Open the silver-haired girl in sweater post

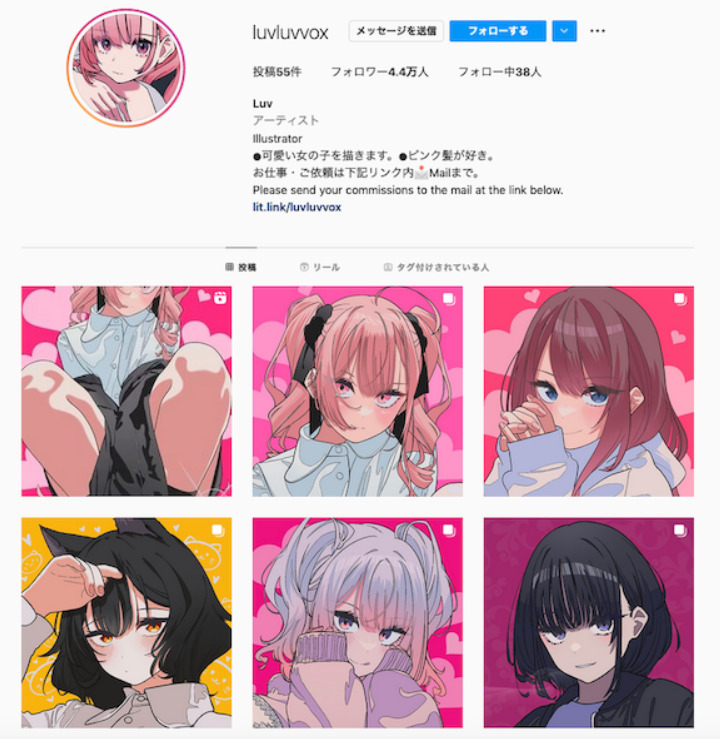point(357,622)
